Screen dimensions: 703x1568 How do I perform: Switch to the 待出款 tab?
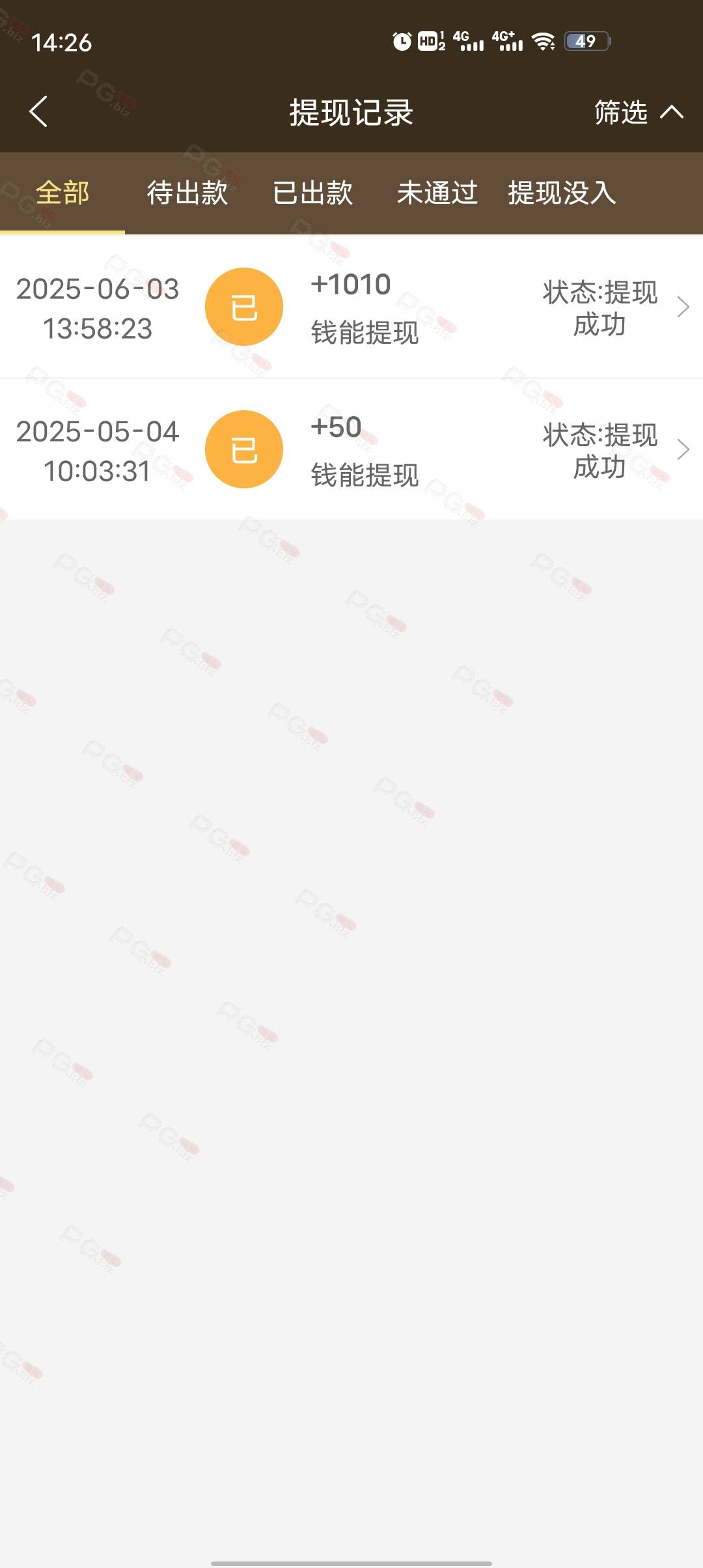(187, 193)
